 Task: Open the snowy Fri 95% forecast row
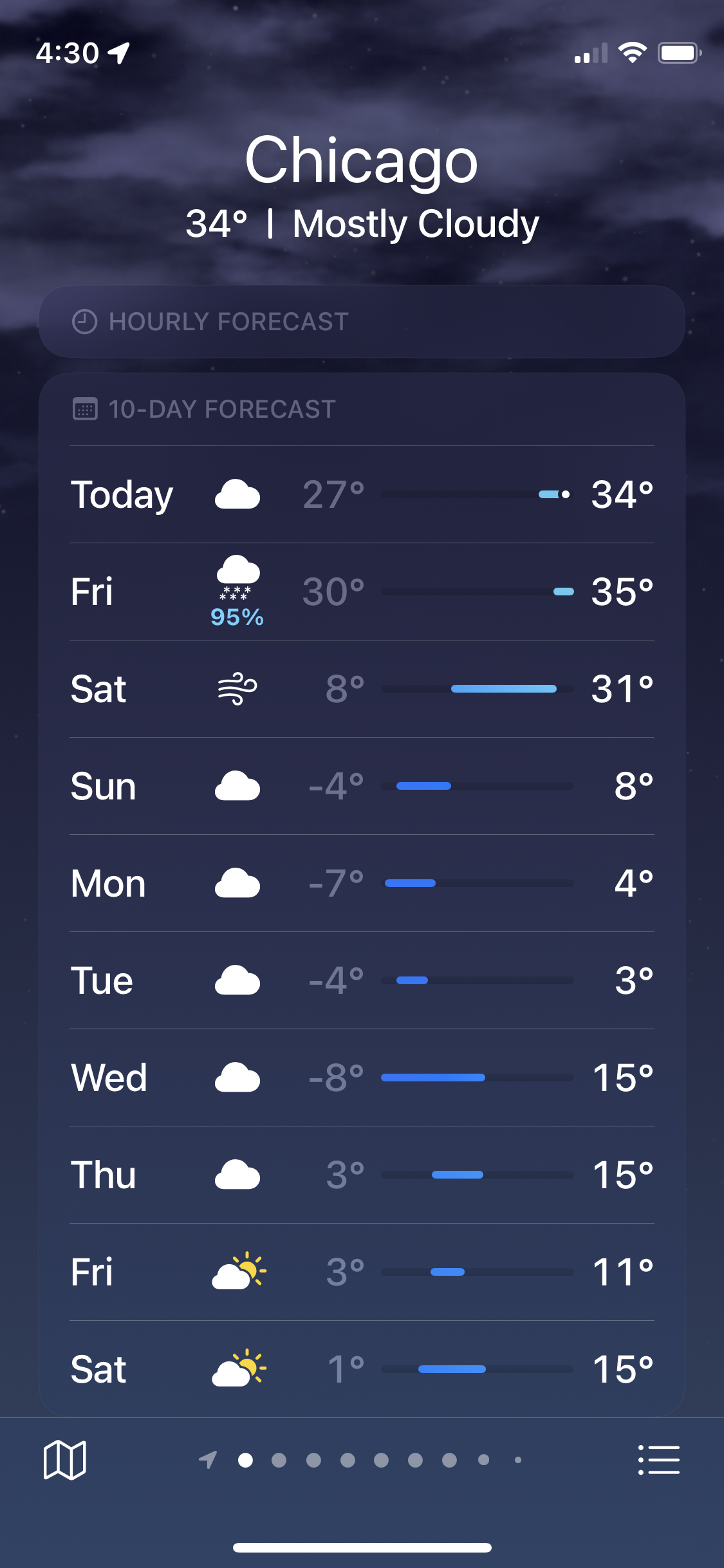(362, 592)
